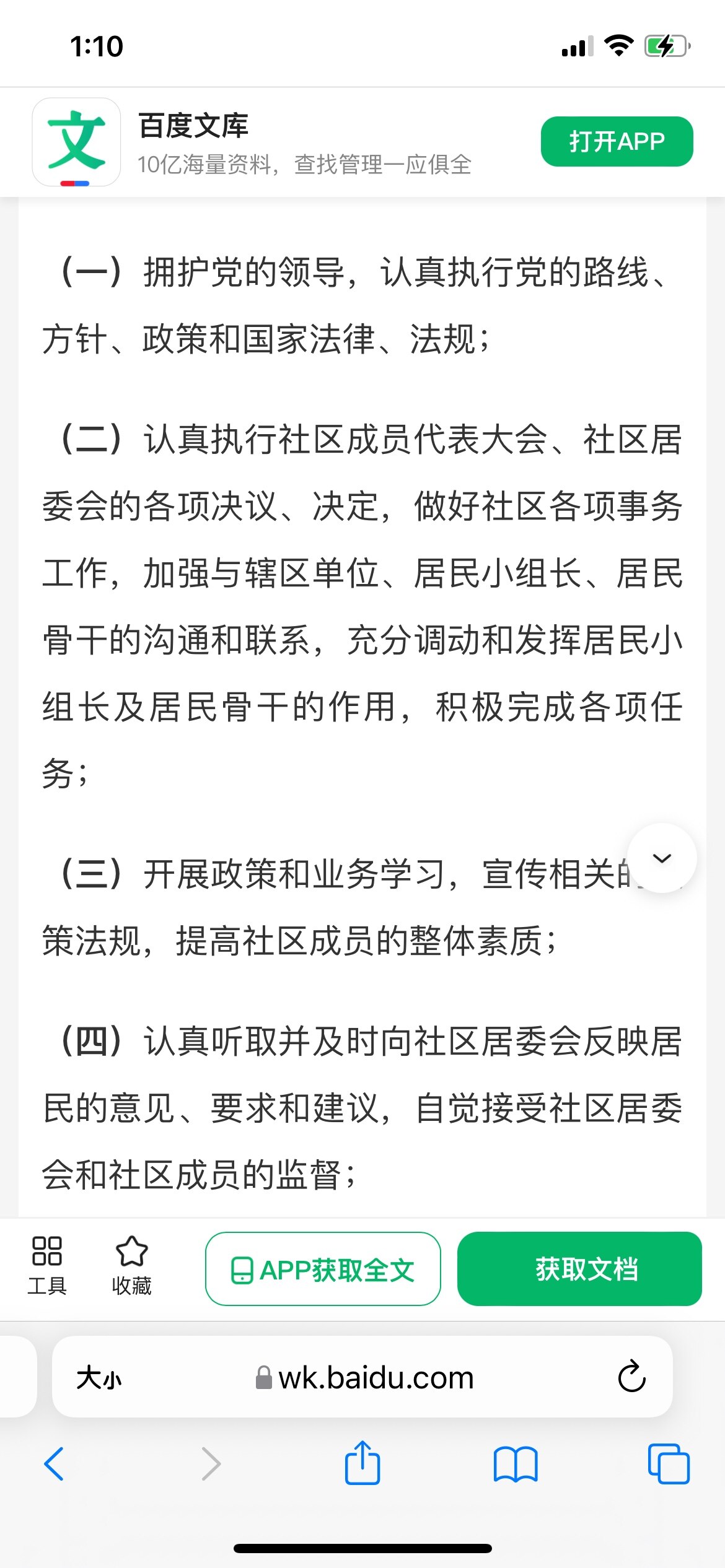Tap the floating down-chevron button
The image size is (725, 1568).
[662, 858]
